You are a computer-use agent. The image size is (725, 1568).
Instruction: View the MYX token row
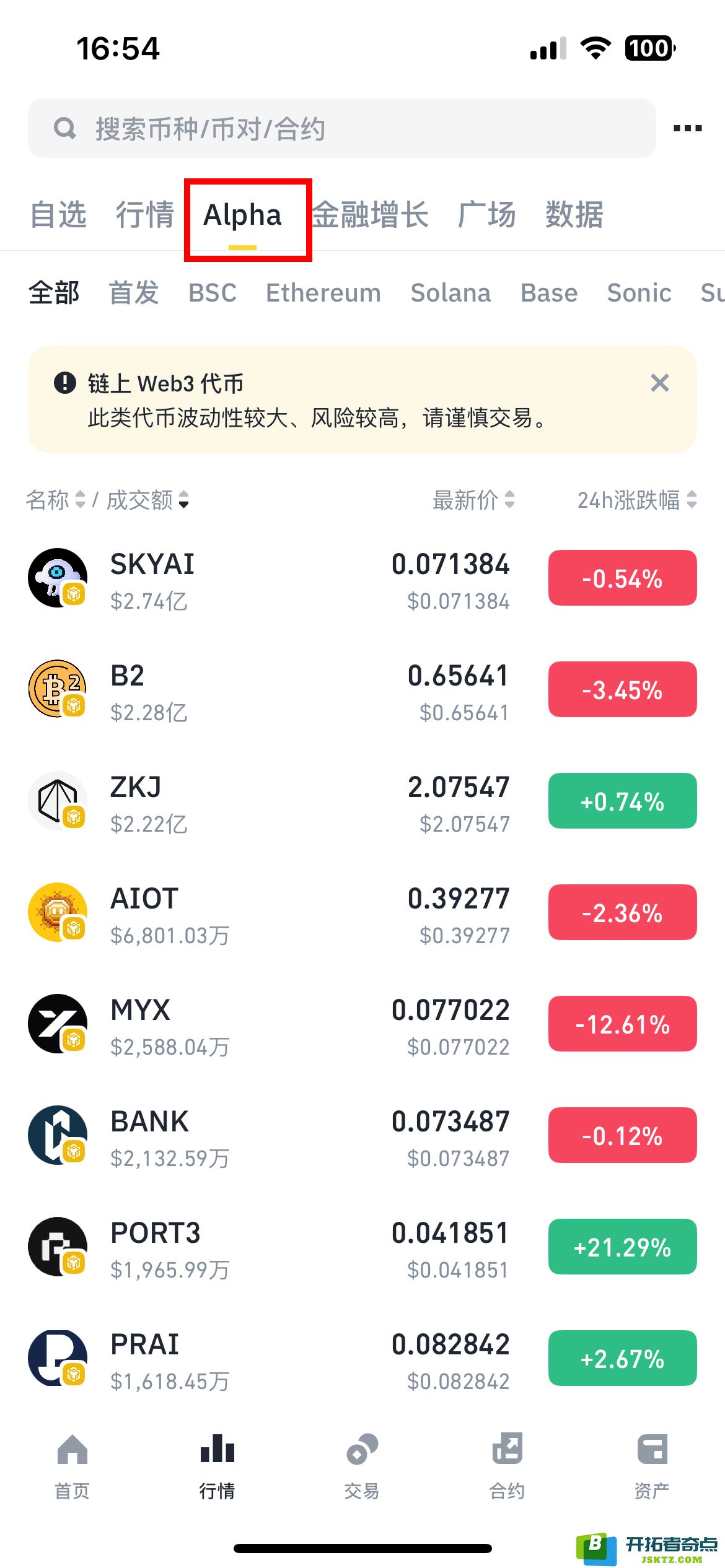point(362,1024)
